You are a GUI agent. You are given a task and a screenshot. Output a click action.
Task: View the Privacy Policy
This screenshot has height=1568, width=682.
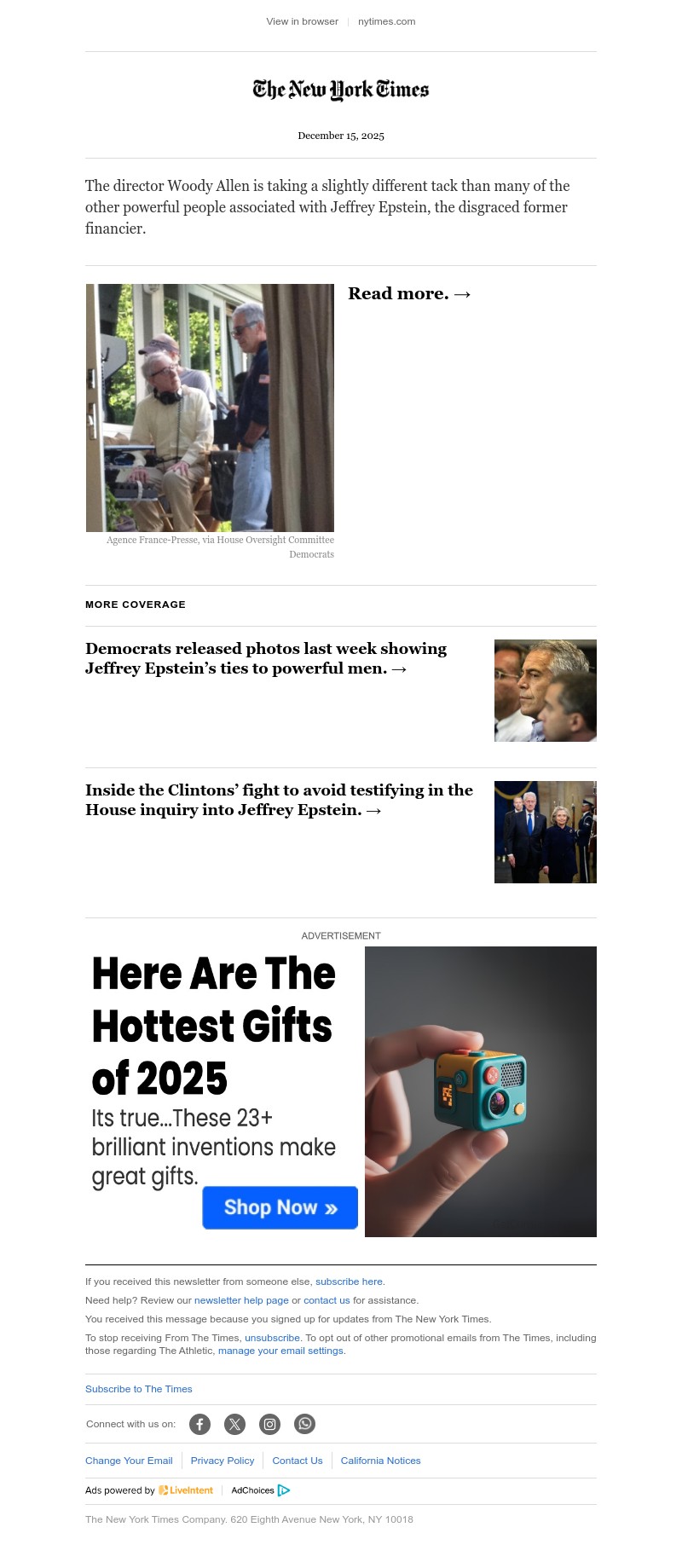click(223, 1461)
